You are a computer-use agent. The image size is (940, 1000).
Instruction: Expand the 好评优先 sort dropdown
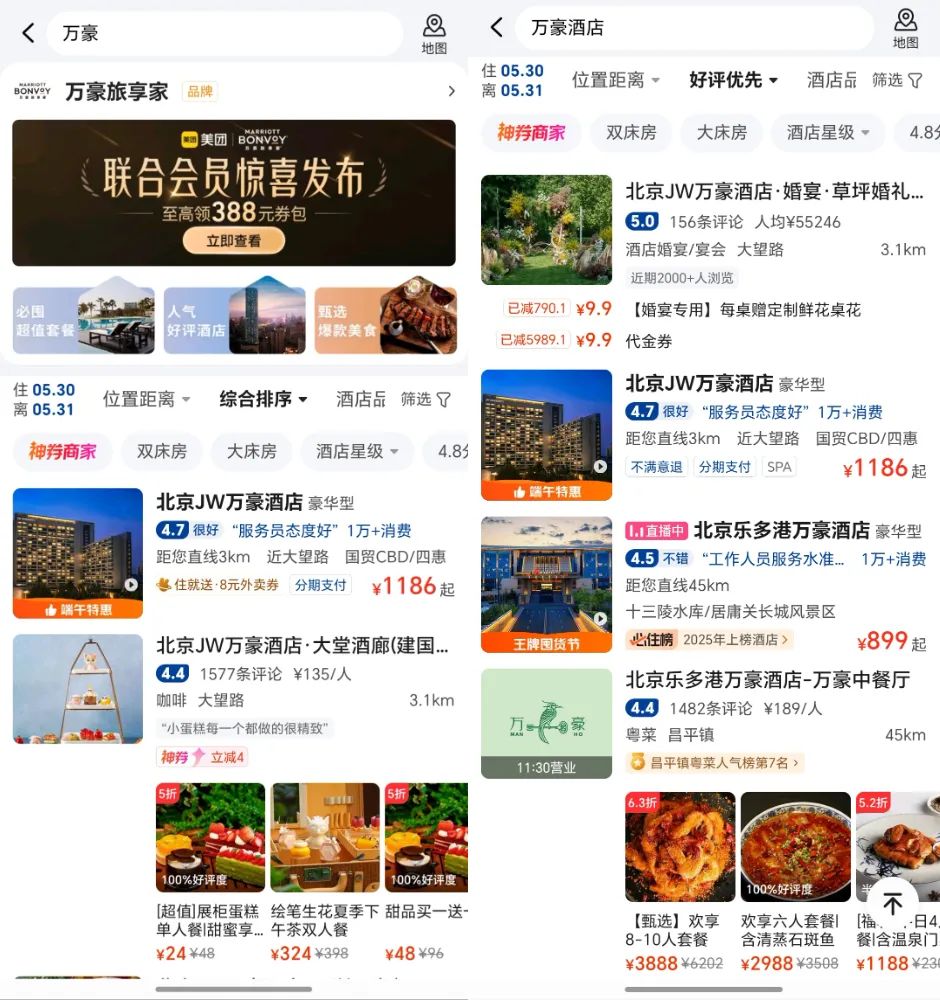tap(733, 80)
